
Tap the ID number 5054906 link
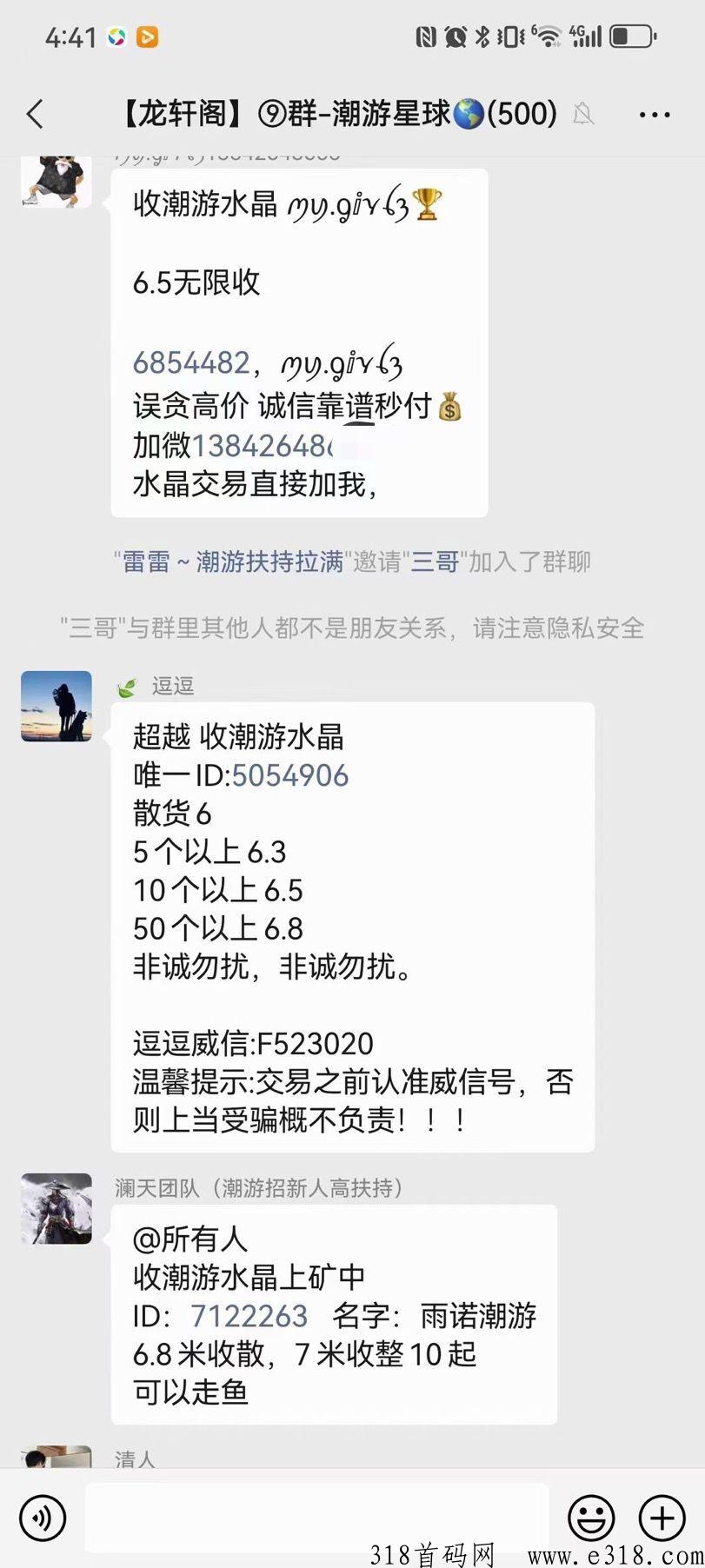click(289, 775)
